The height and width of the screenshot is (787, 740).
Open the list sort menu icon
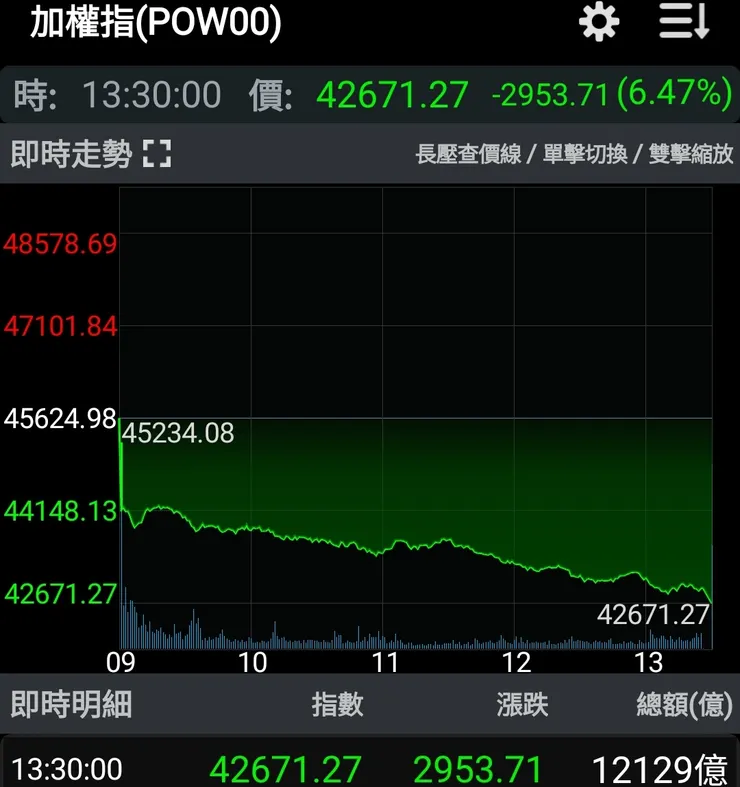click(x=684, y=22)
